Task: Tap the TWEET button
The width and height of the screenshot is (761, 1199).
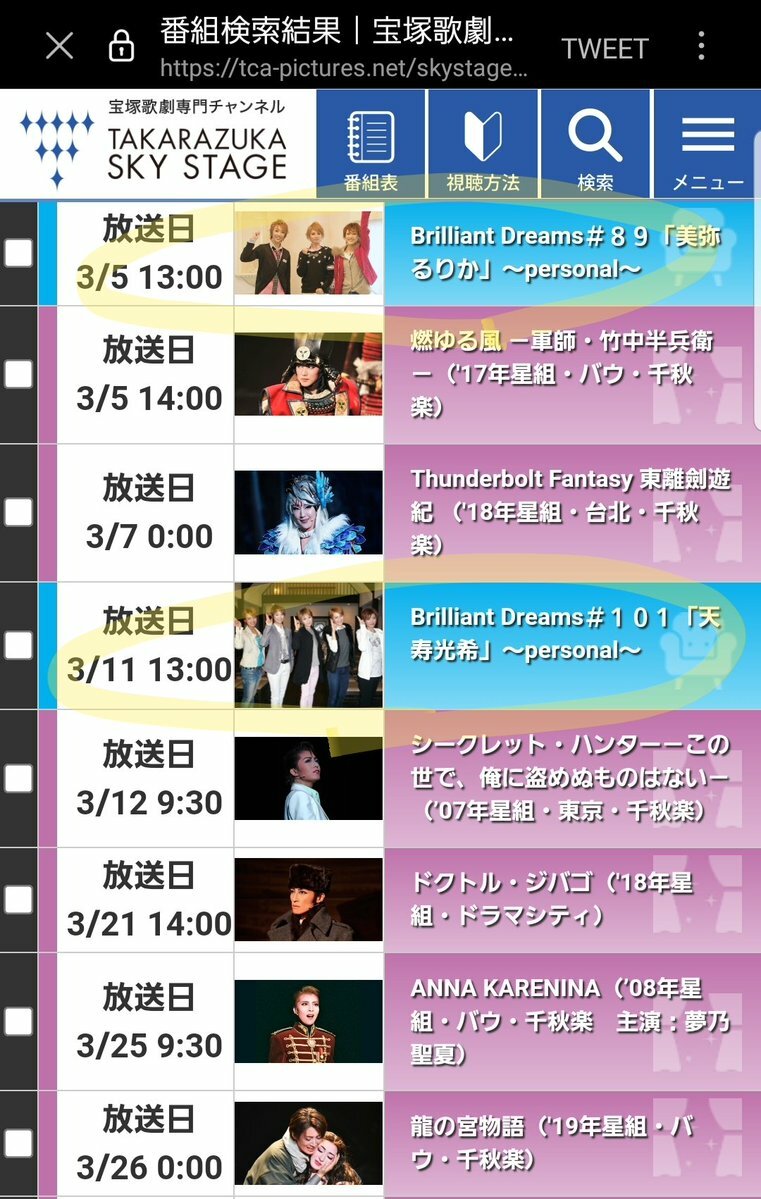Action: (x=604, y=48)
